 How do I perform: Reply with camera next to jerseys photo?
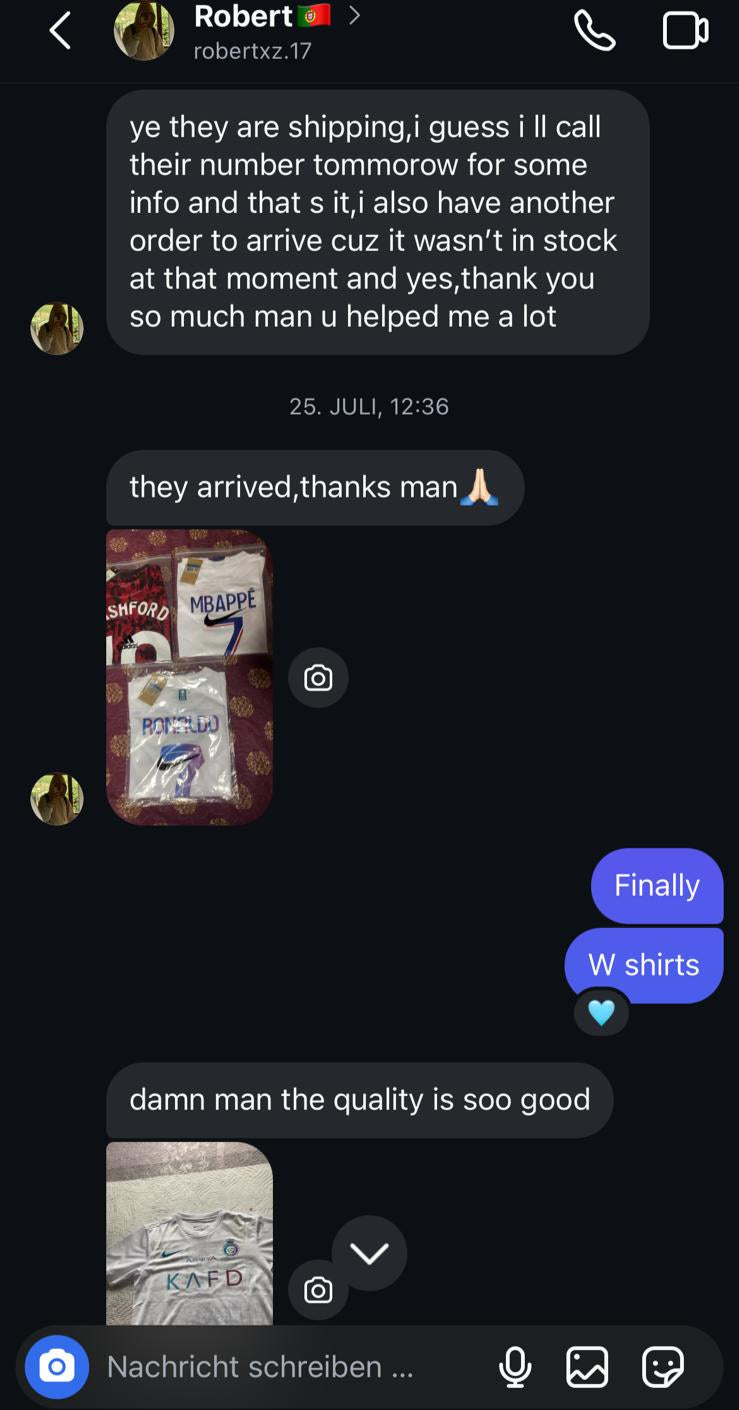pyautogui.click(x=318, y=678)
